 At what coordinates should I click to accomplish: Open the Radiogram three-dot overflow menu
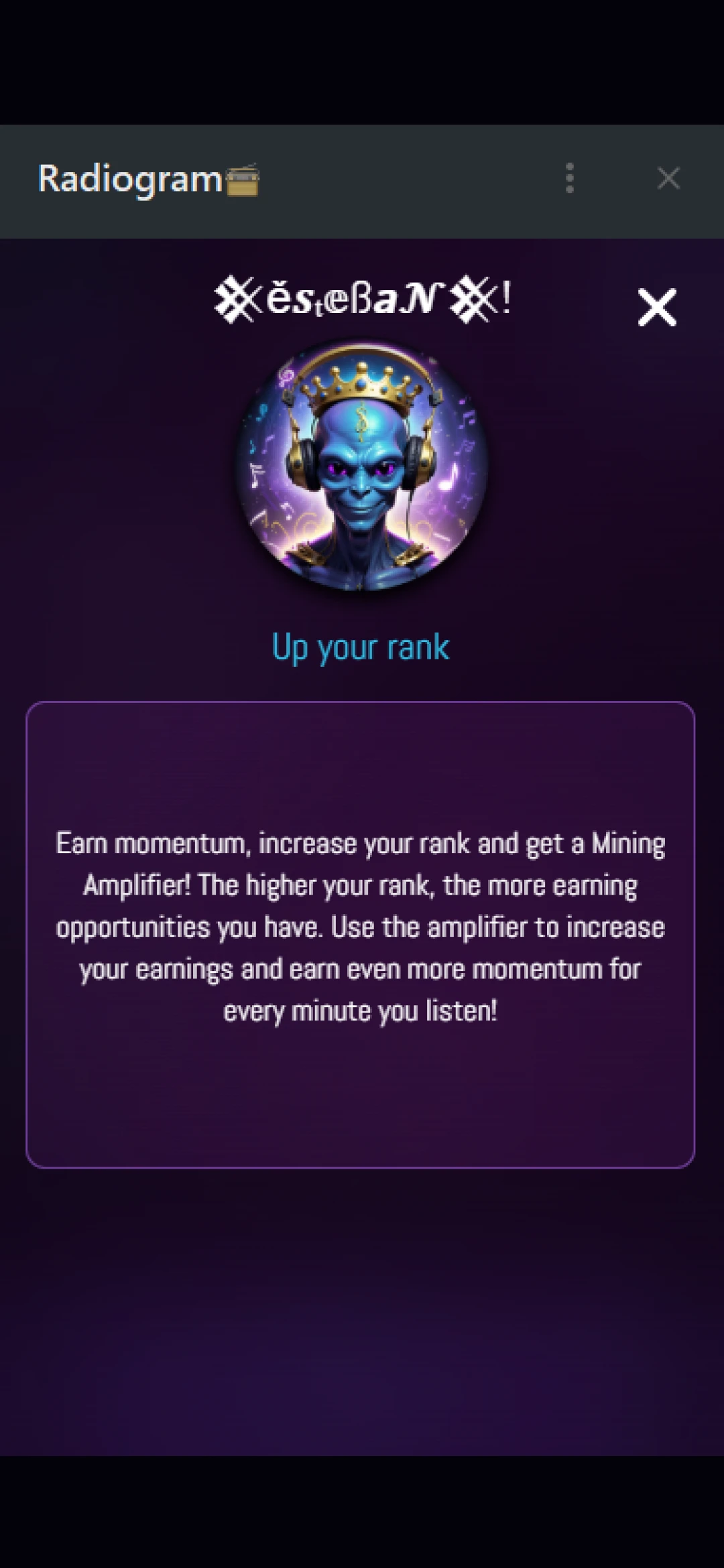pos(570,178)
